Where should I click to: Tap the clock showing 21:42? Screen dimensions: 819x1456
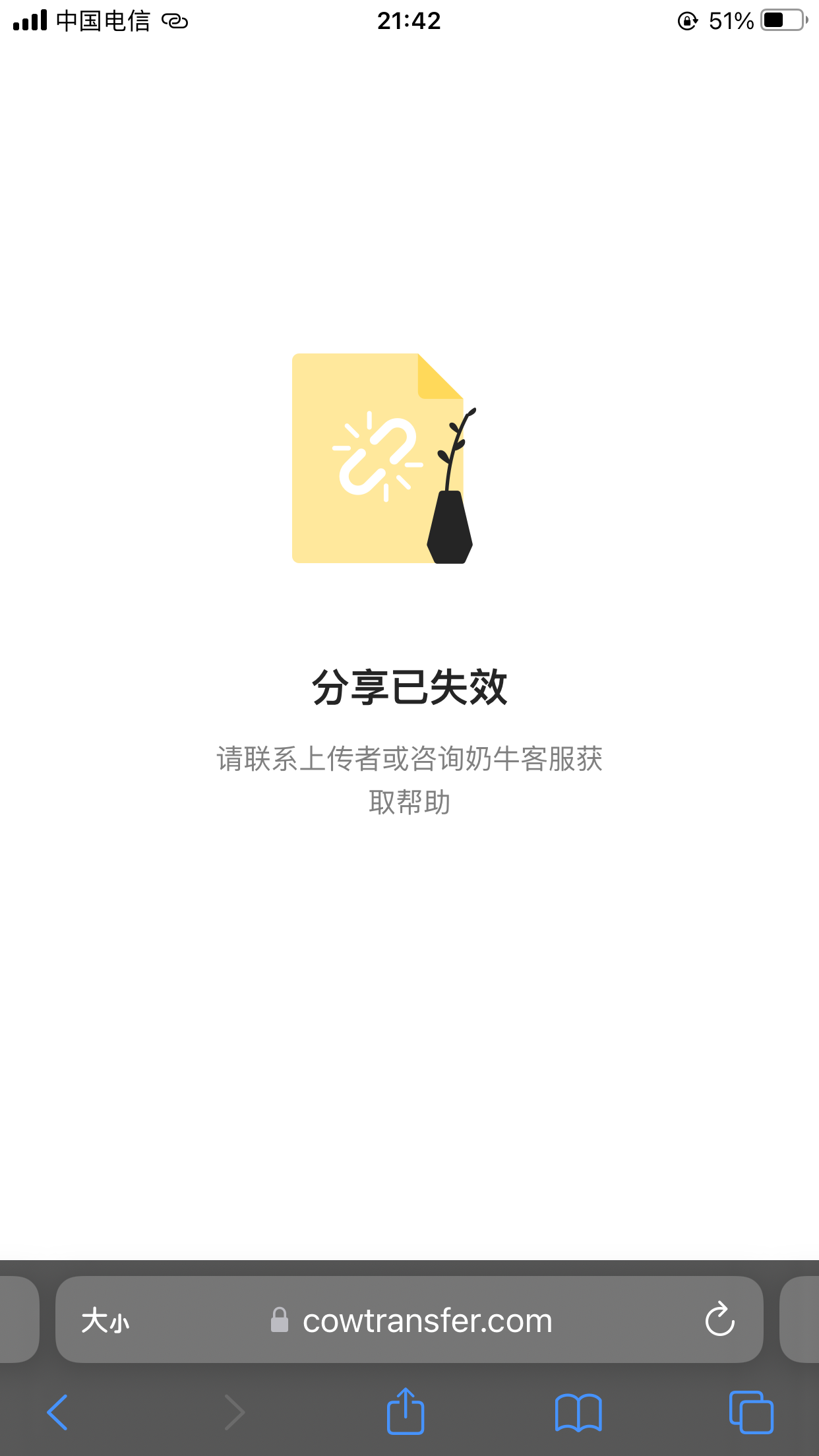pos(409,21)
